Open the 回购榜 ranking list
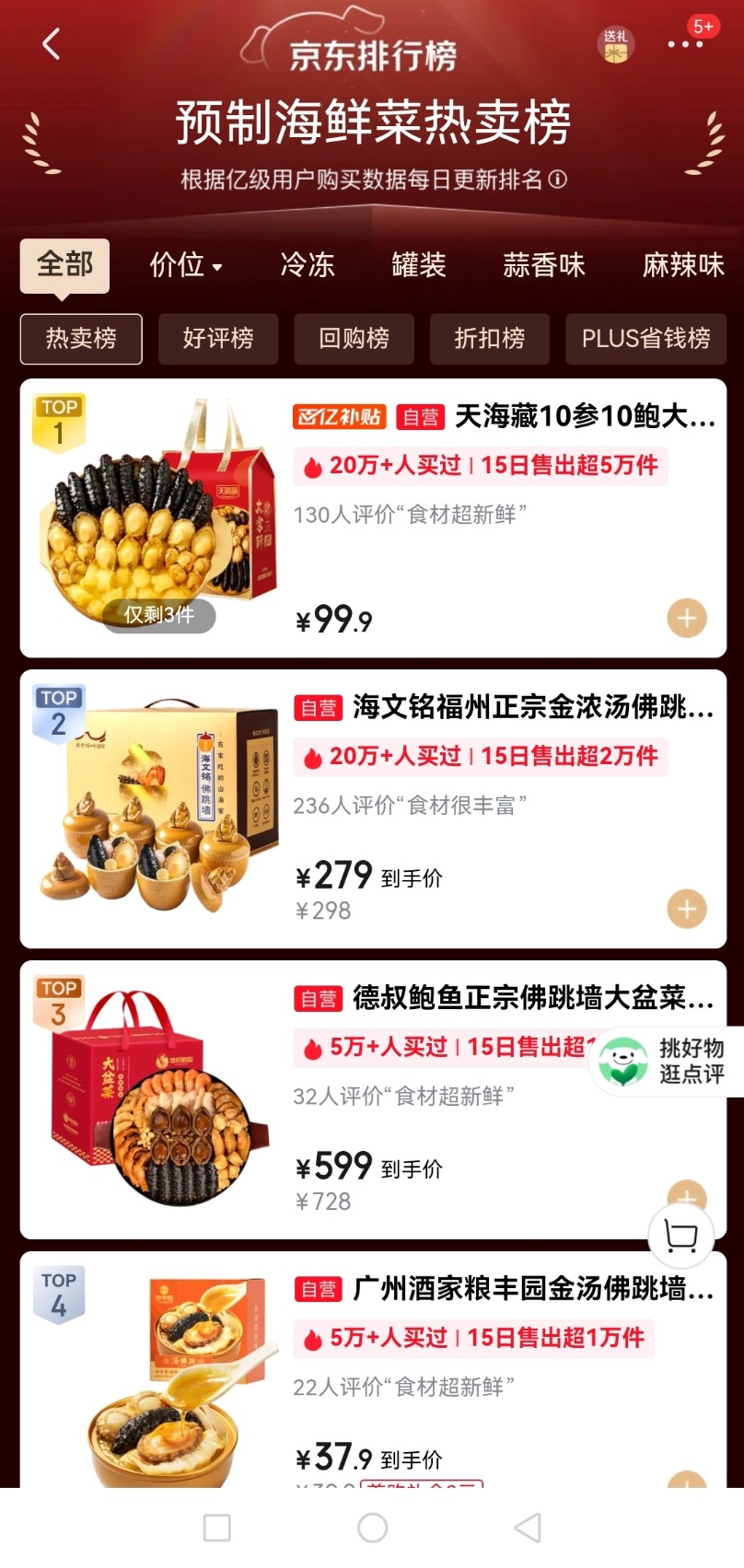Image resolution: width=744 pixels, height=1568 pixels. point(354,339)
